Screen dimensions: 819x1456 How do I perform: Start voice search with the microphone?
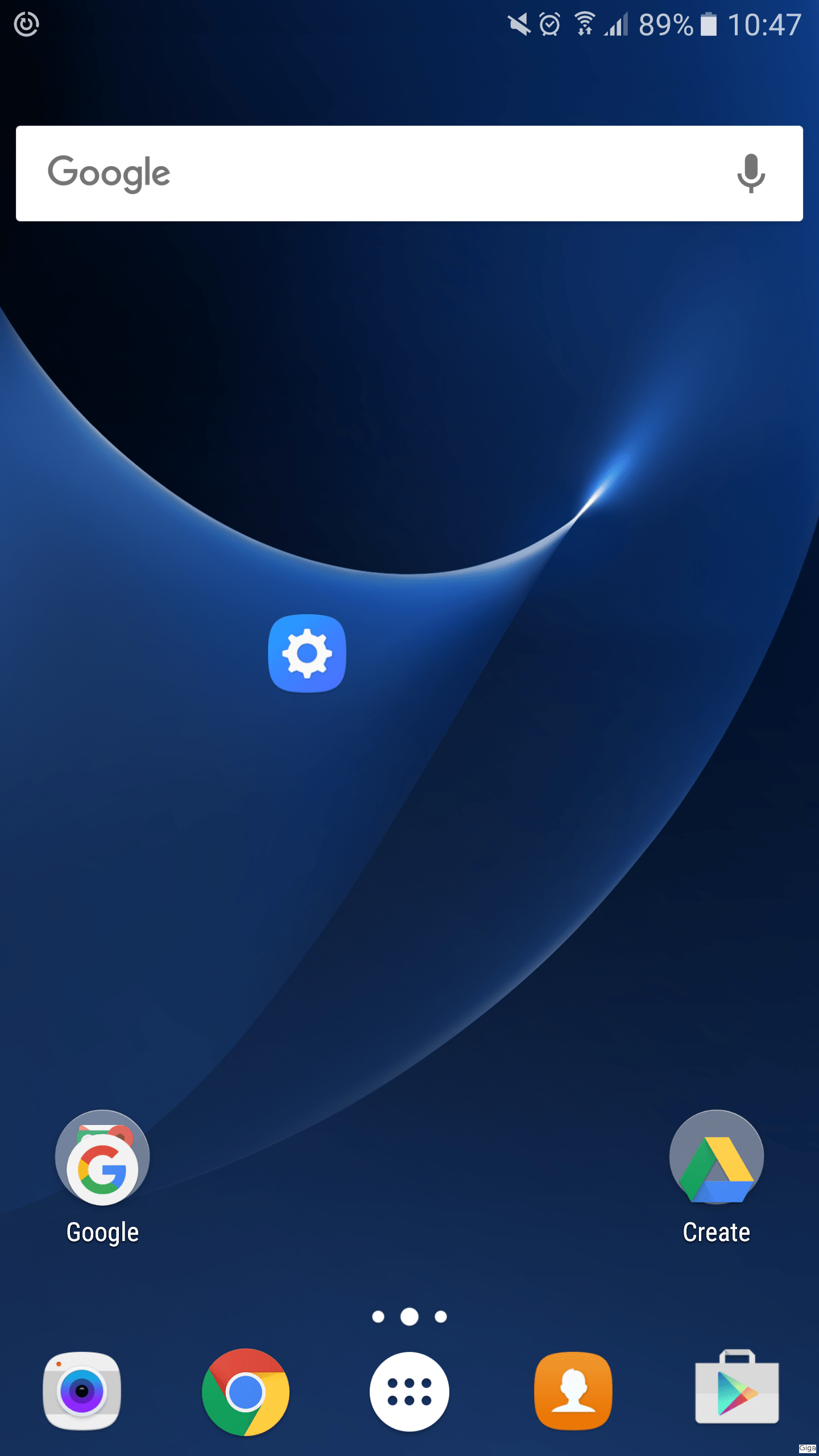pos(751,173)
